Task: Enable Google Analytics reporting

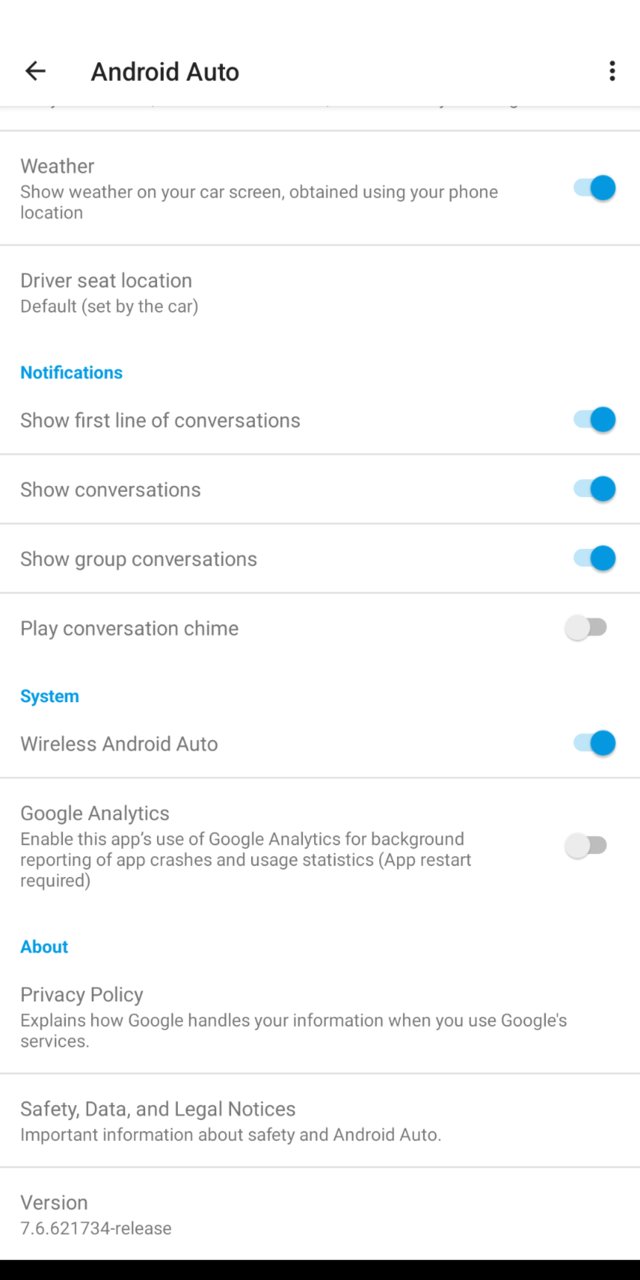Action: 587,846
